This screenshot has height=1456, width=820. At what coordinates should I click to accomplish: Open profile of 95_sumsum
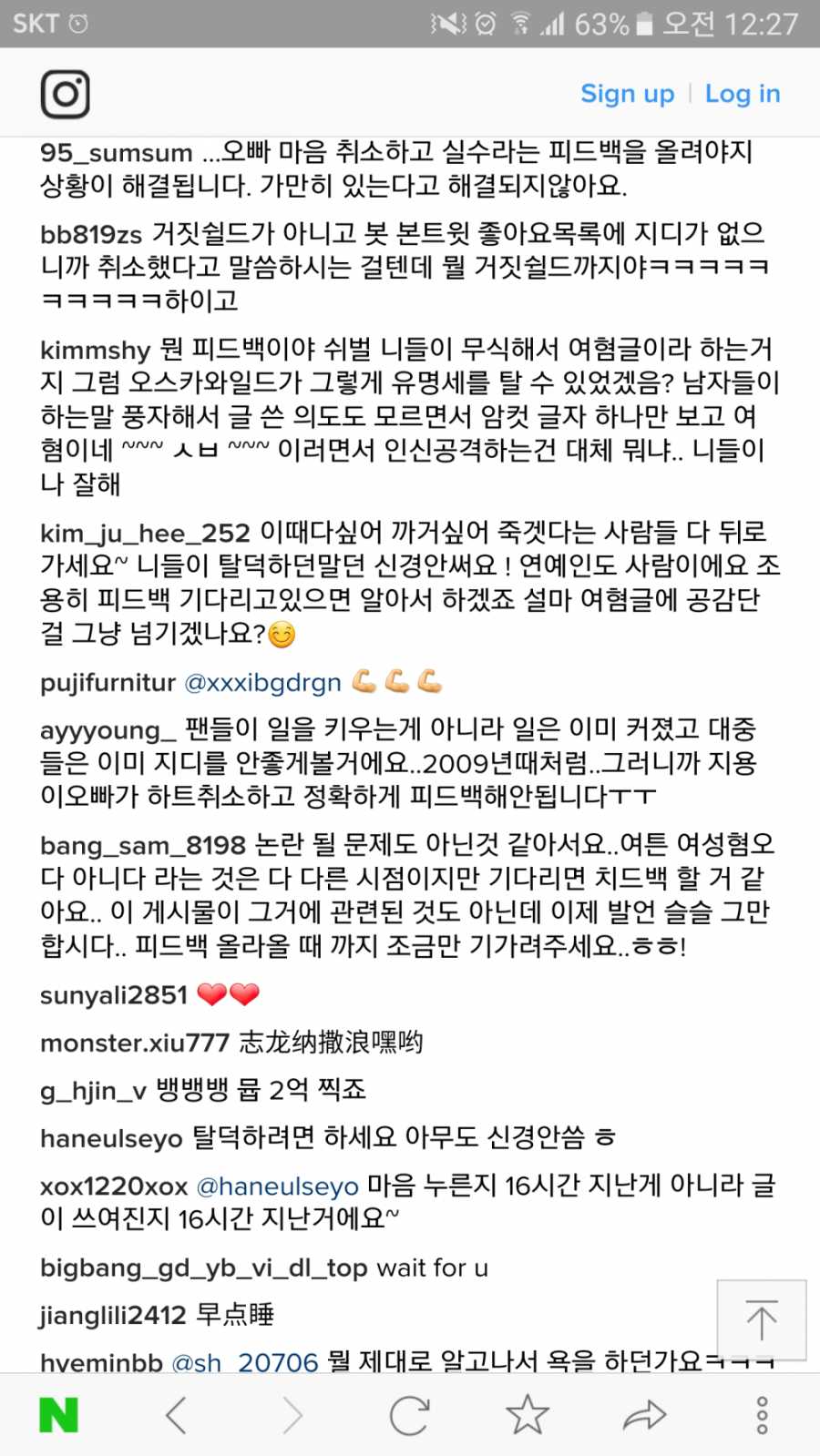116,153
